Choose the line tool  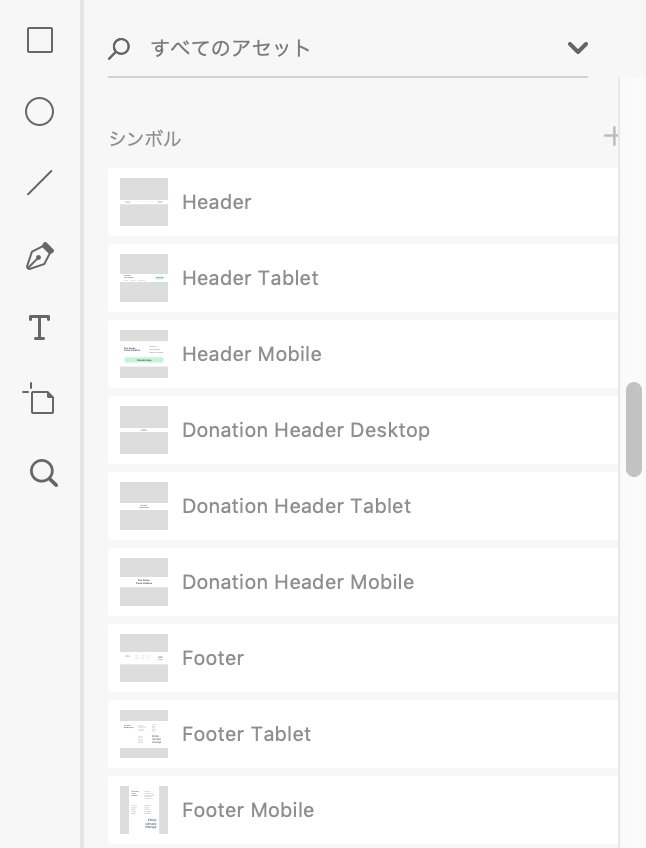pos(40,183)
